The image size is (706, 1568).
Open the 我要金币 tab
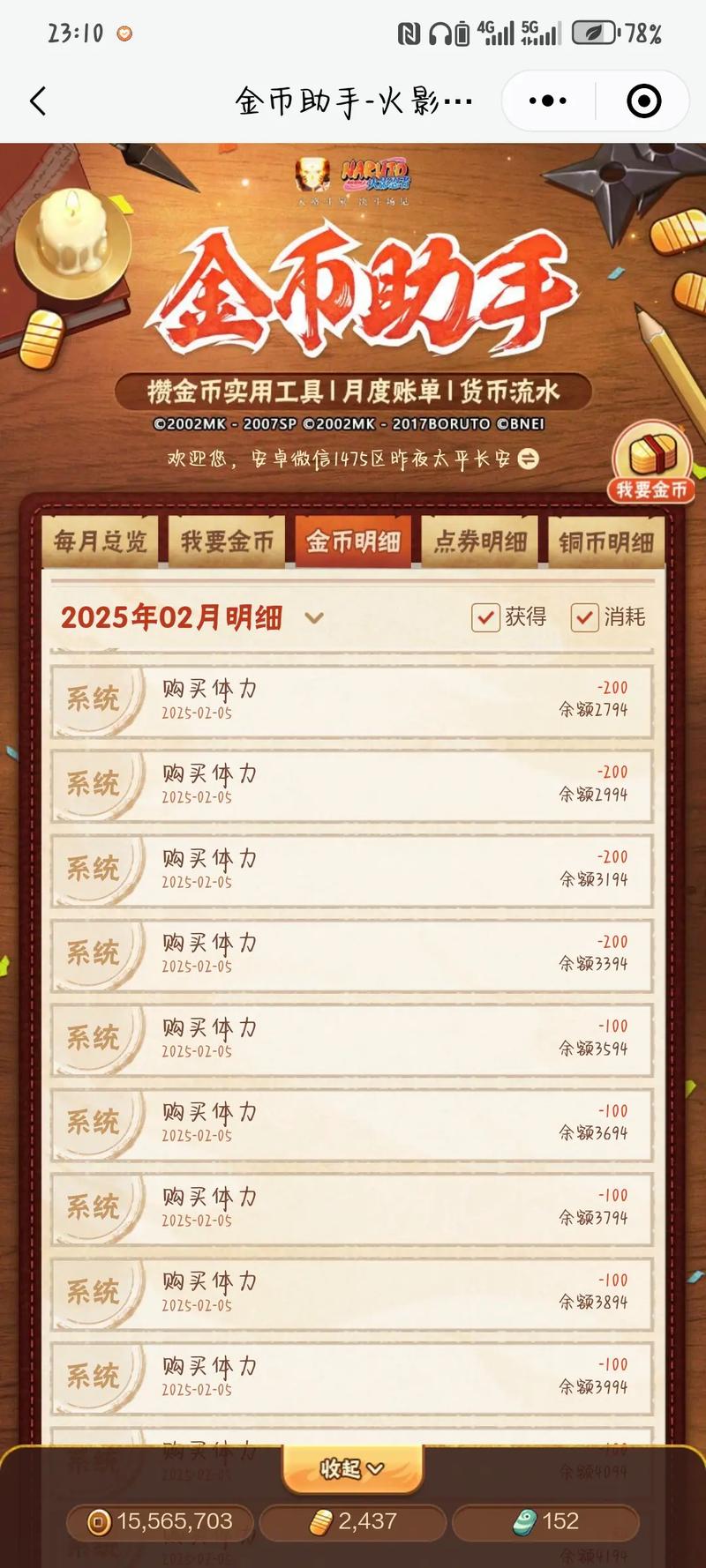point(227,541)
